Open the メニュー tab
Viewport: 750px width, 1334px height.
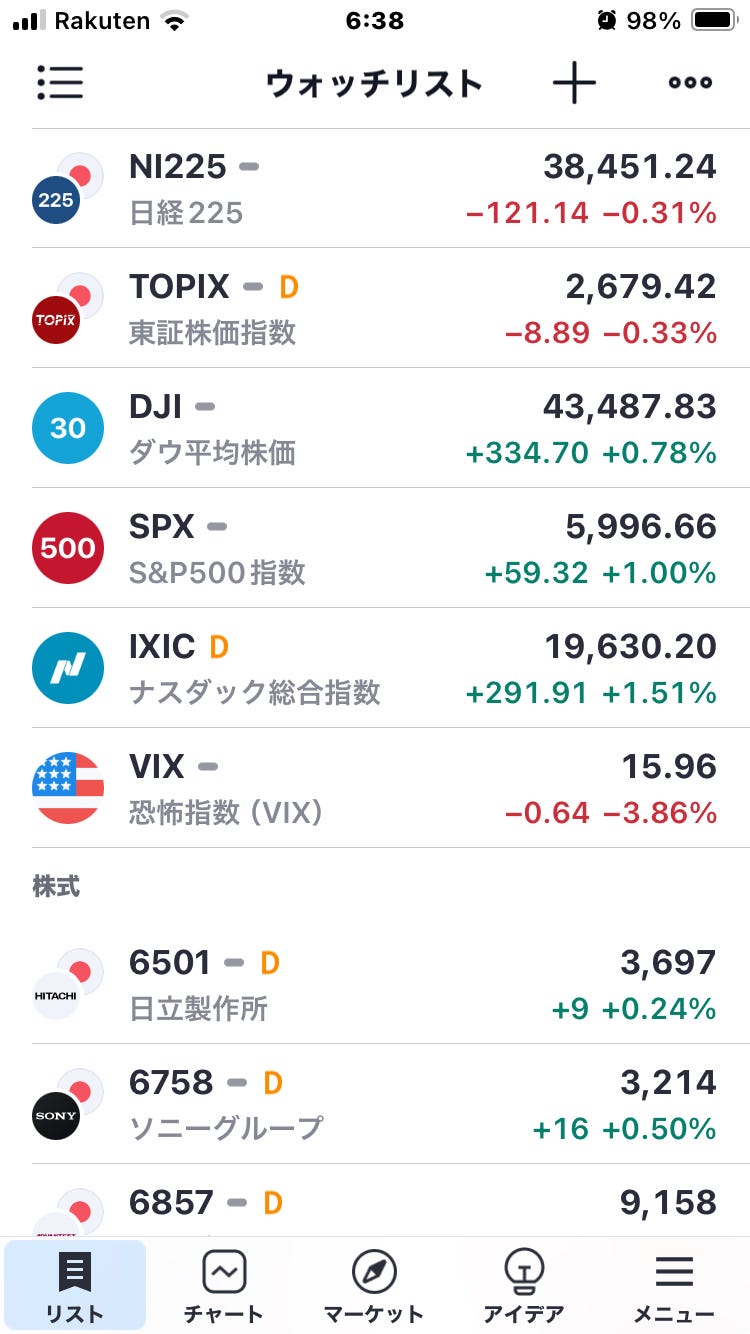click(x=674, y=1286)
